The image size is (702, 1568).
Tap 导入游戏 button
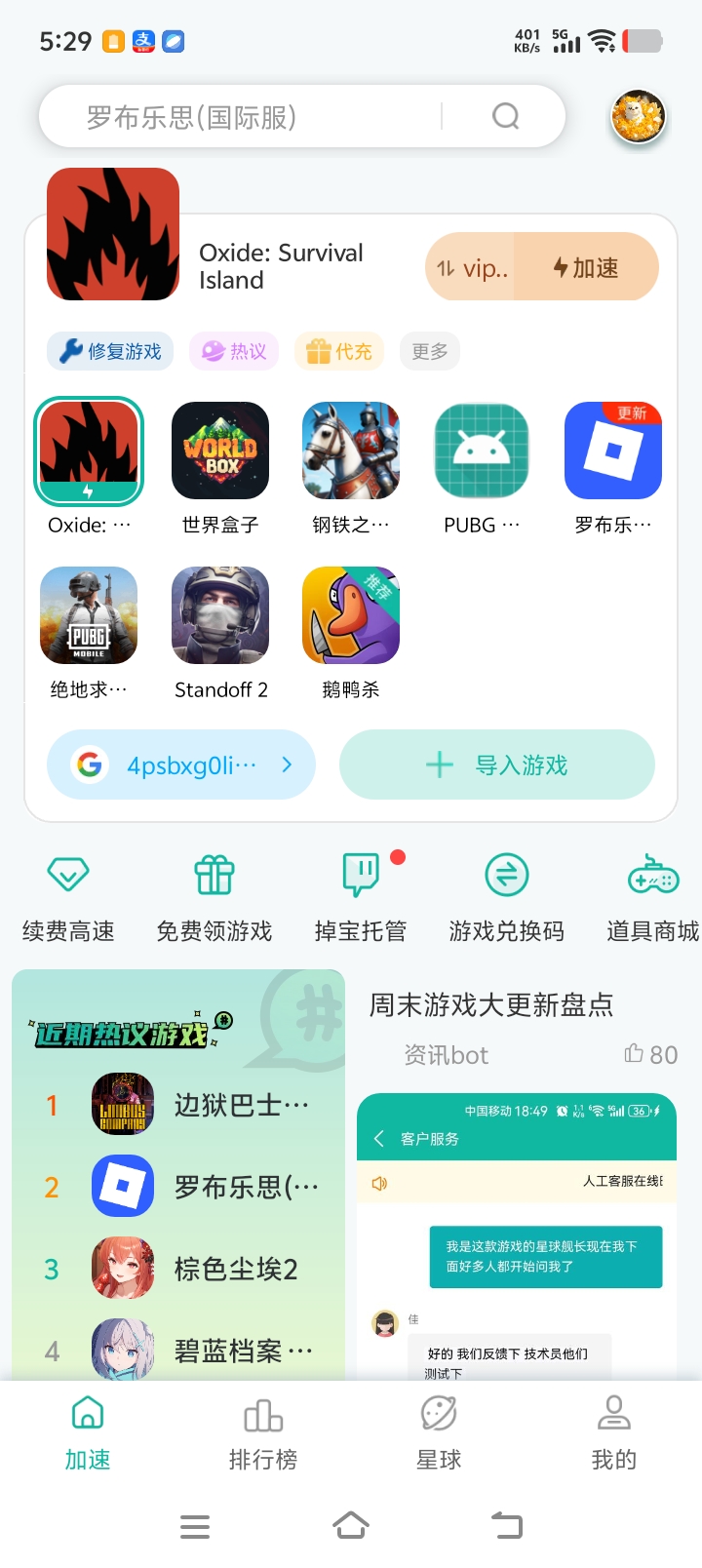pyautogui.click(x=496, y=764)
